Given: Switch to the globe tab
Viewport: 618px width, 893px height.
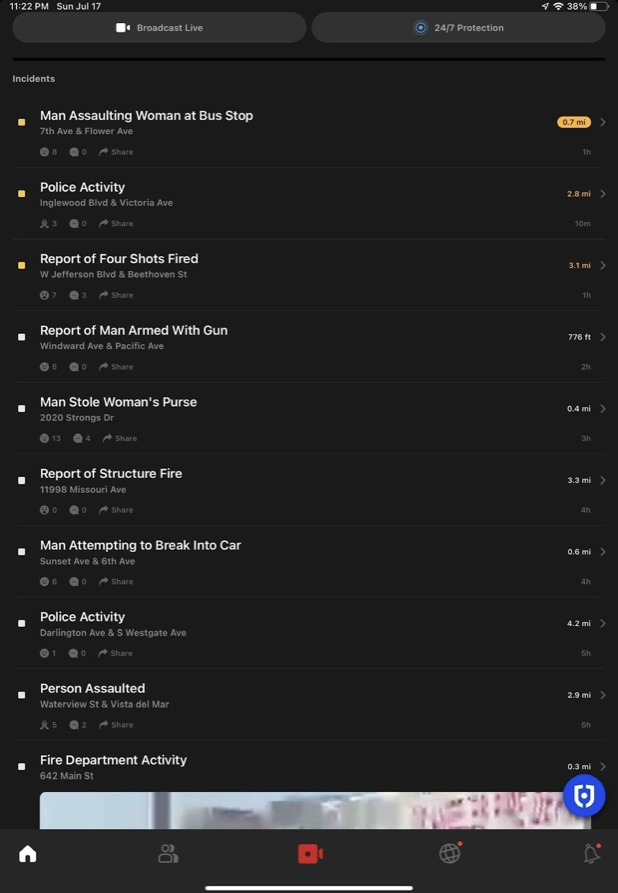Looking at the screenshot, I should 450,854.
